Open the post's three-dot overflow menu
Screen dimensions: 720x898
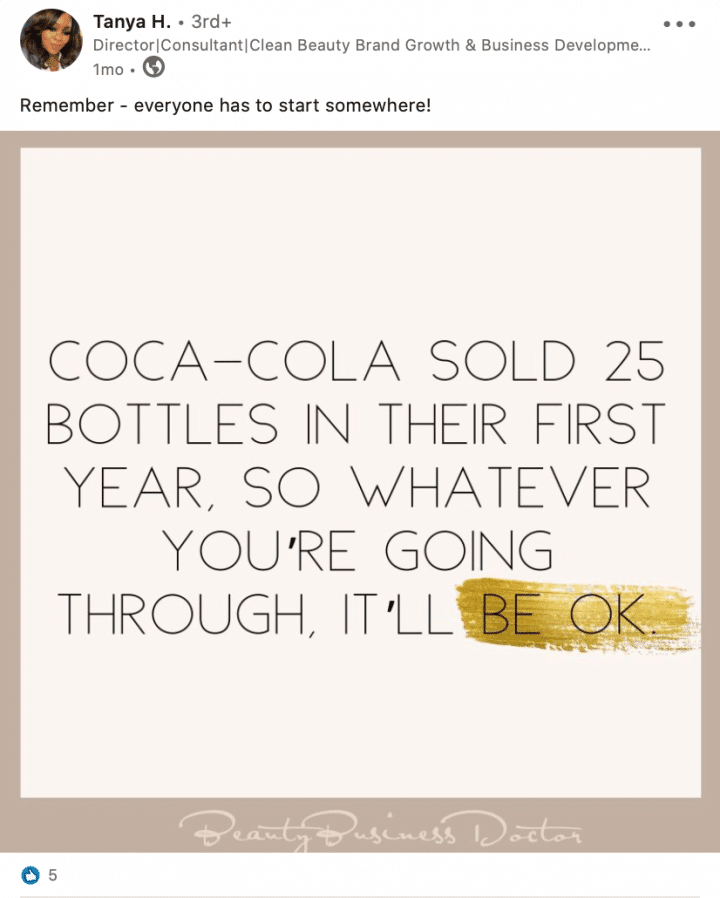click(679, 23)
